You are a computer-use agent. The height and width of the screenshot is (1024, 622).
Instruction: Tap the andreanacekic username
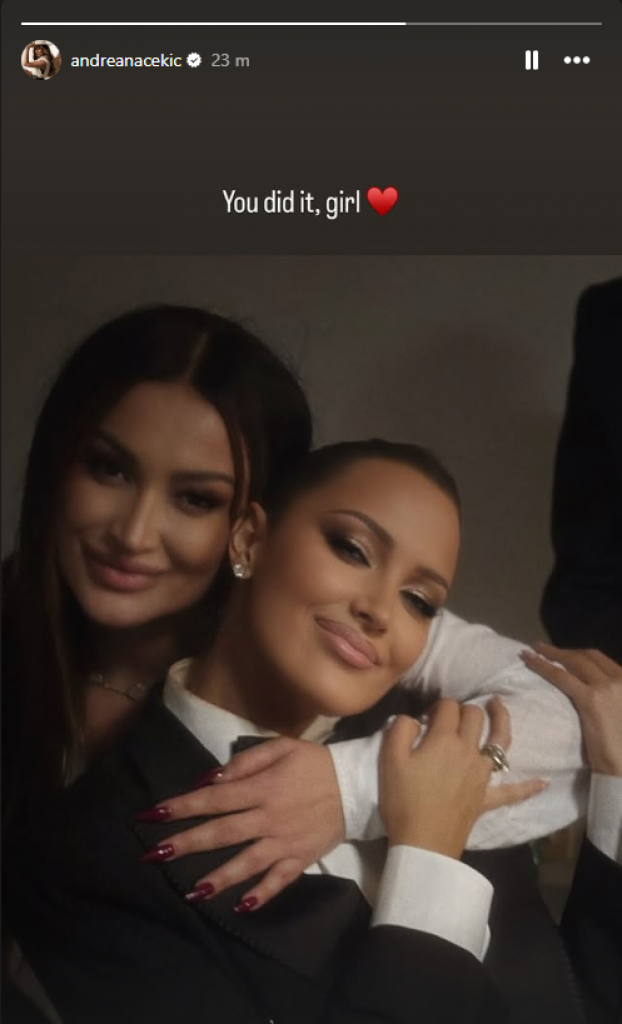tap(126, 60)
